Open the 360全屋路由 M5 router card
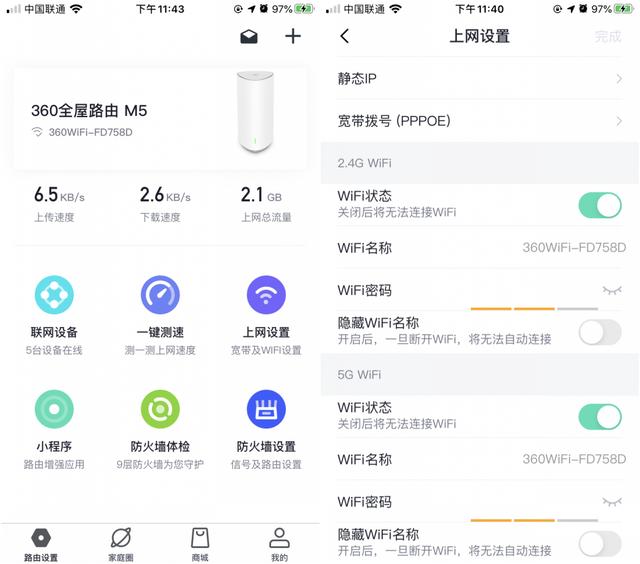Viewport: 640px width, 564px height. point(160,118)
